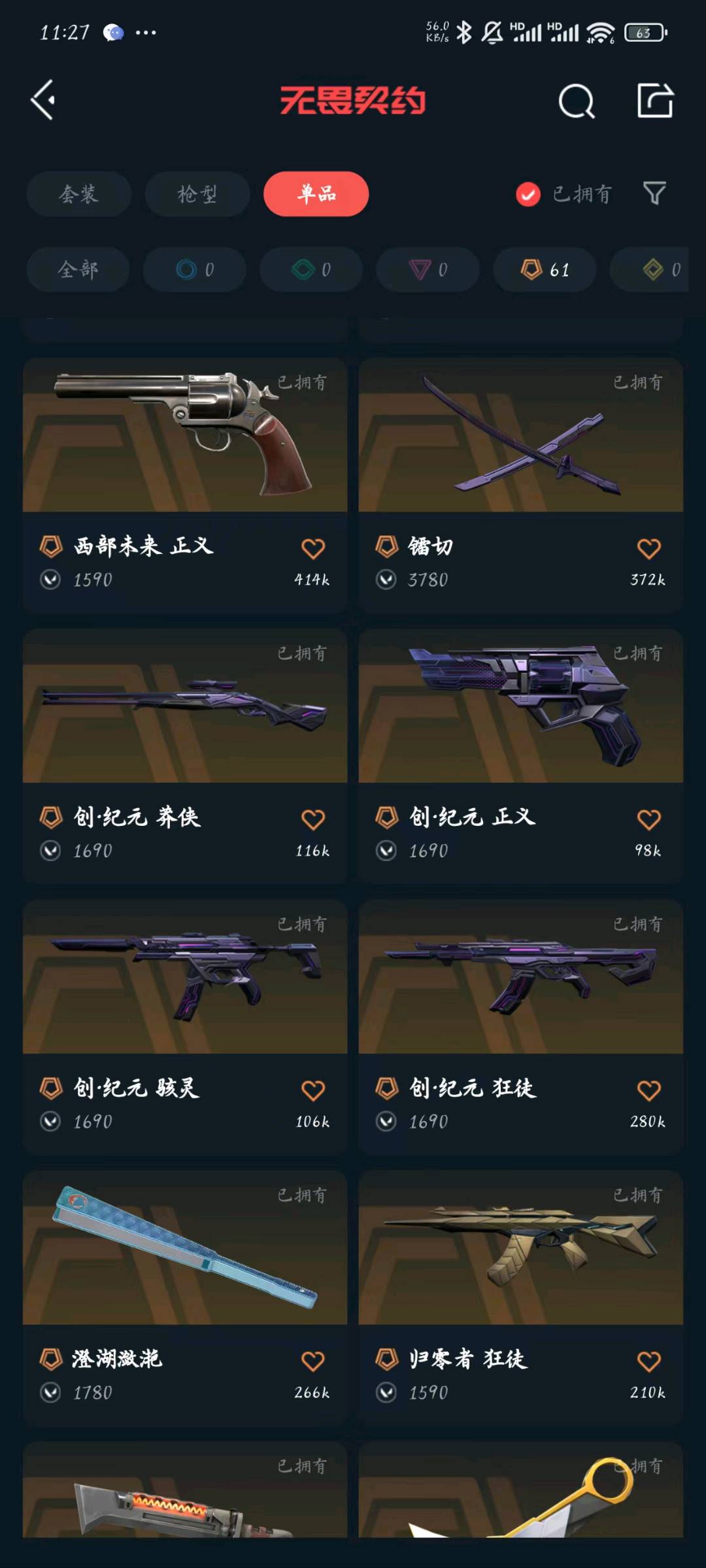Favorite the 创·纪元 正义 skin
The image size is (706, 1568).
648,819
